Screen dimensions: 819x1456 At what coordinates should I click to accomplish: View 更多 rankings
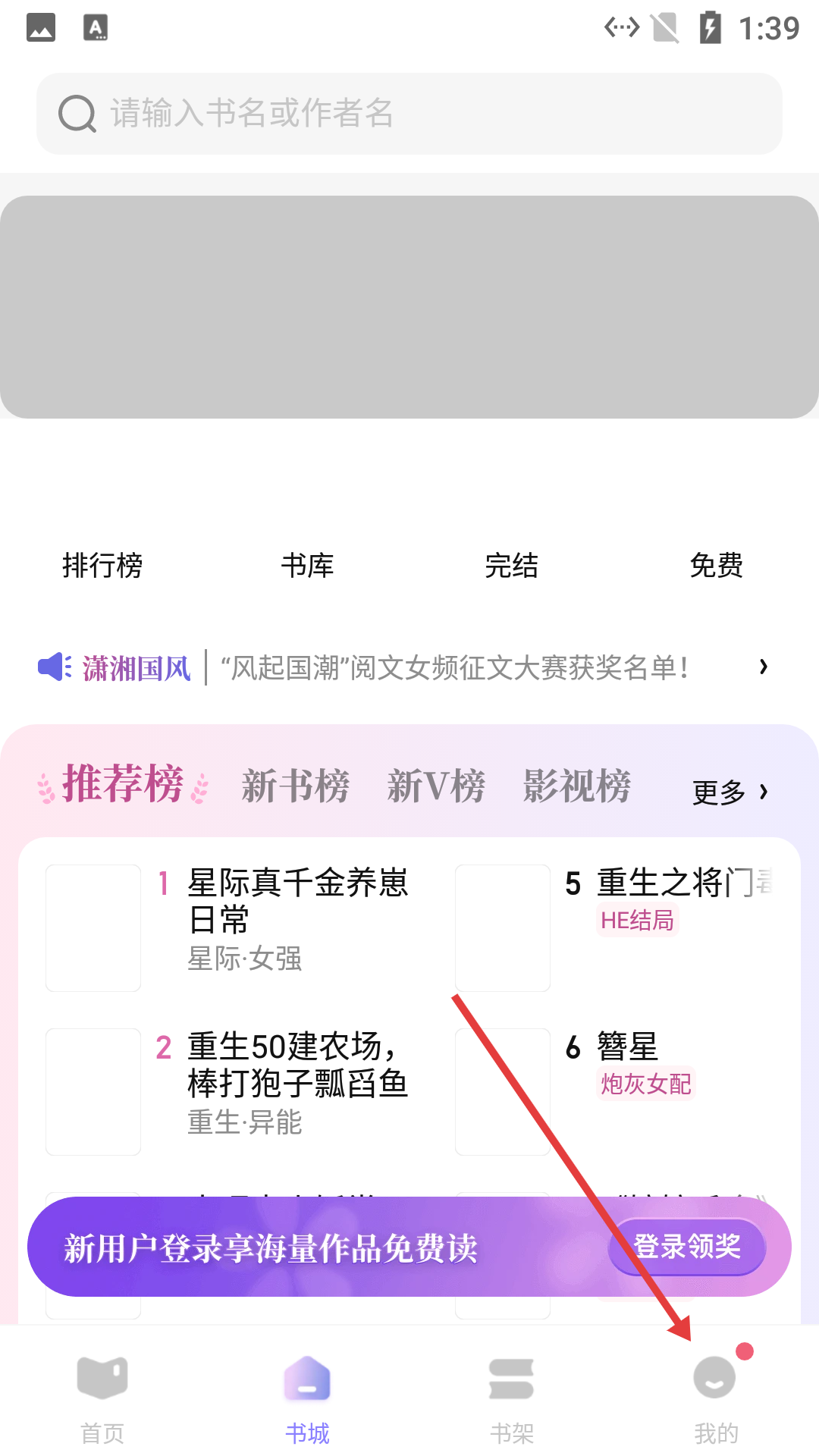[x=730, y=792]
